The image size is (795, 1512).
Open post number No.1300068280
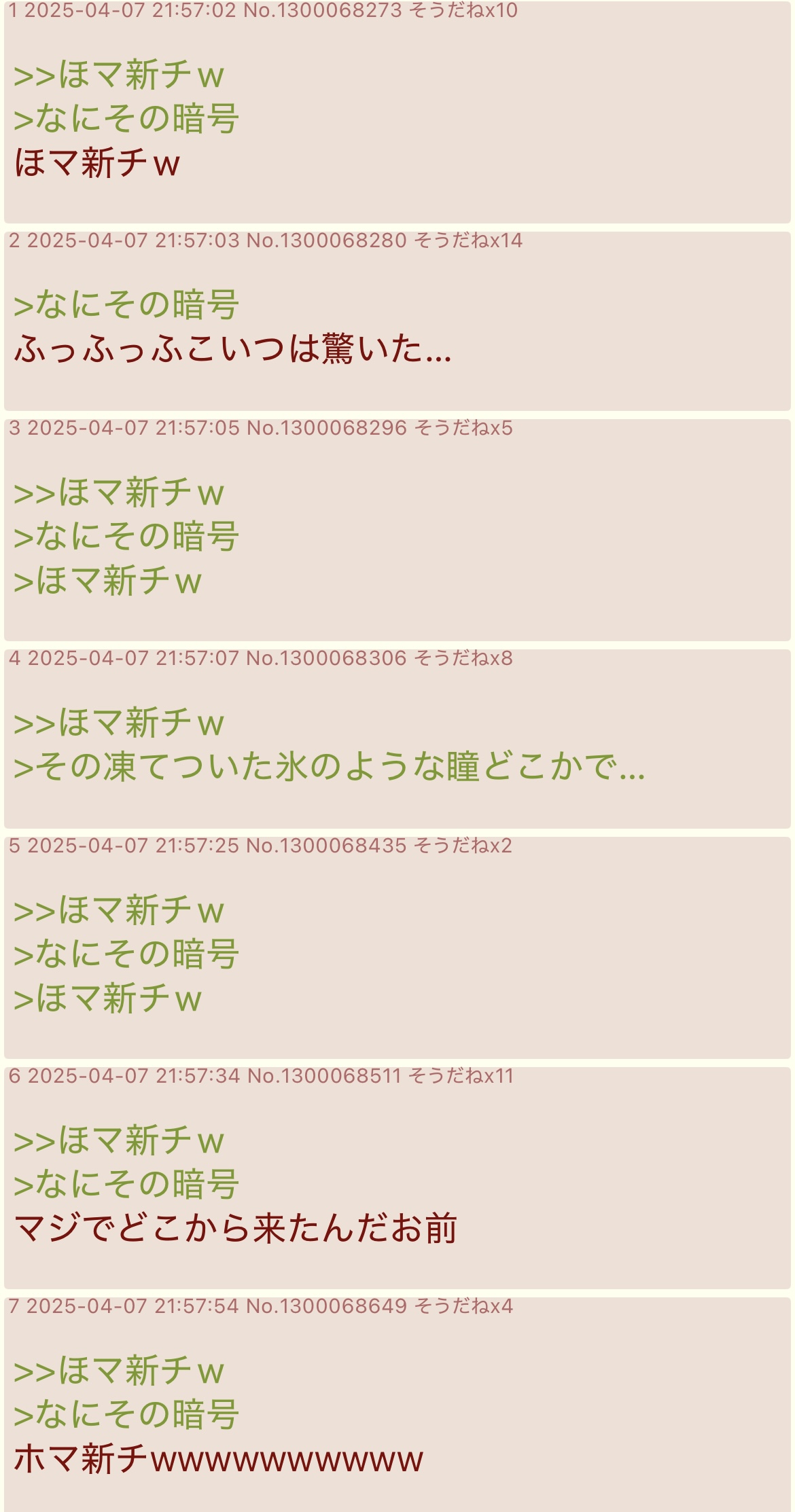(326, 240)
